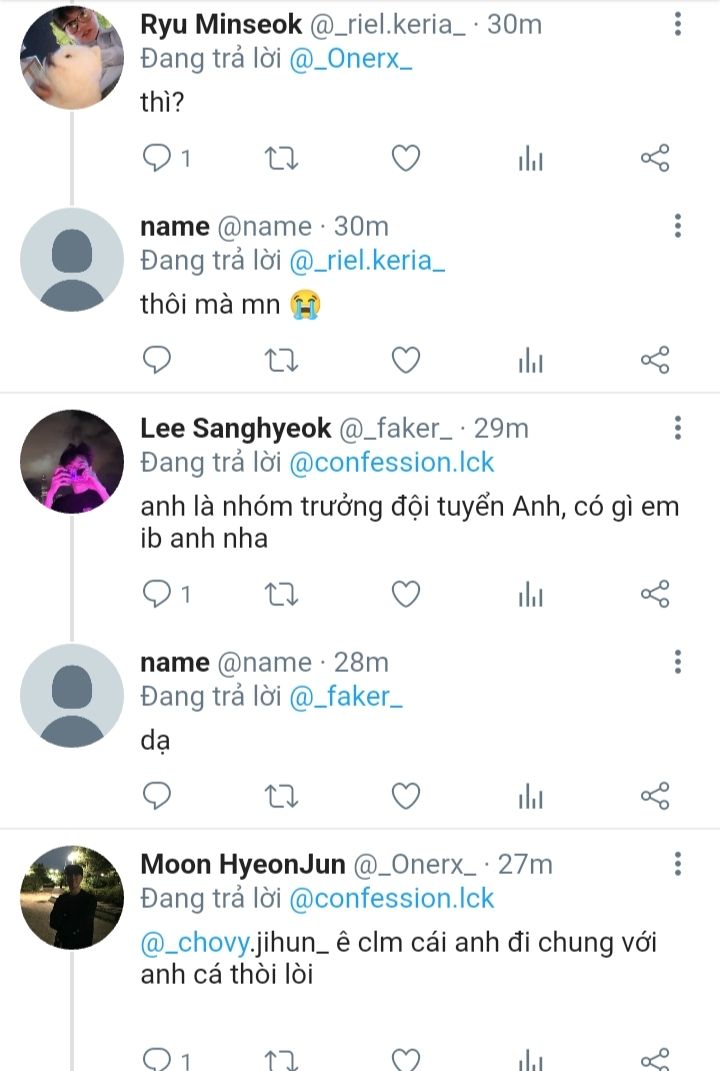The height and width of the screenshot is (1071, 720).
Task: Reply to the "thôi mà mn" tweet
Action: pyautogui.click(x=157, y=360)
